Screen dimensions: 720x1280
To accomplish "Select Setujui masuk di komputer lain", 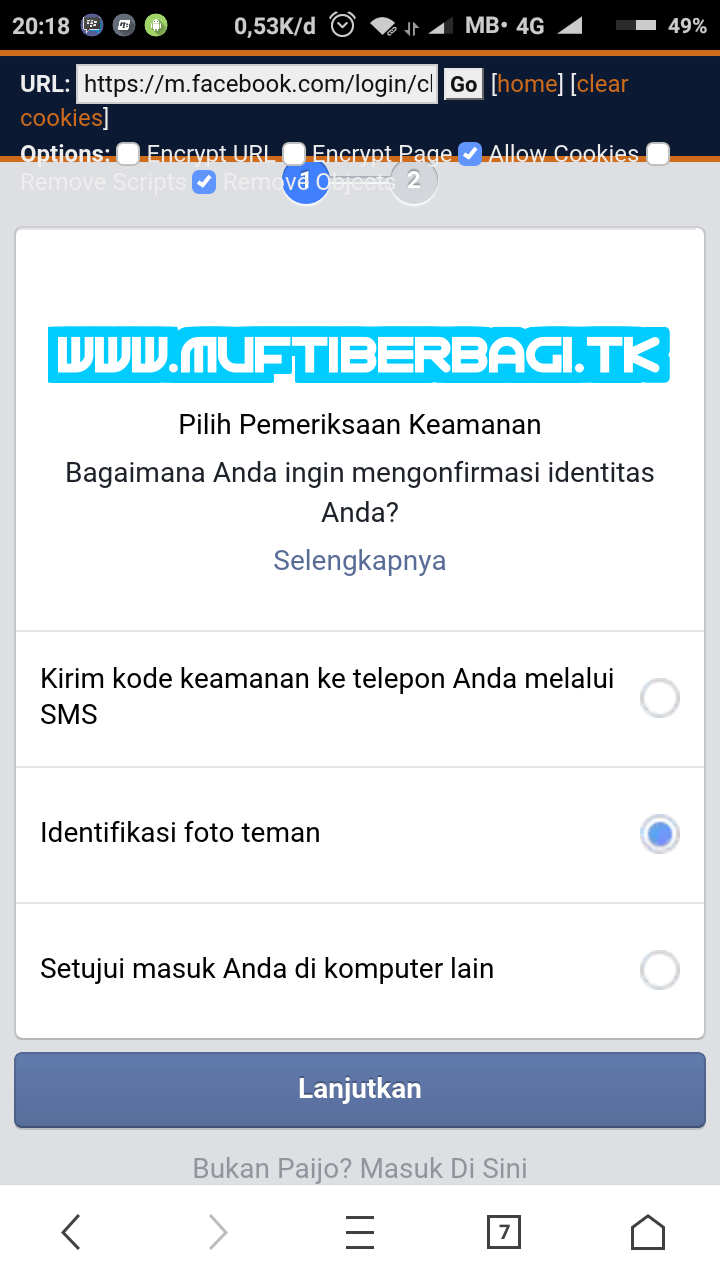I will (360, 969).
